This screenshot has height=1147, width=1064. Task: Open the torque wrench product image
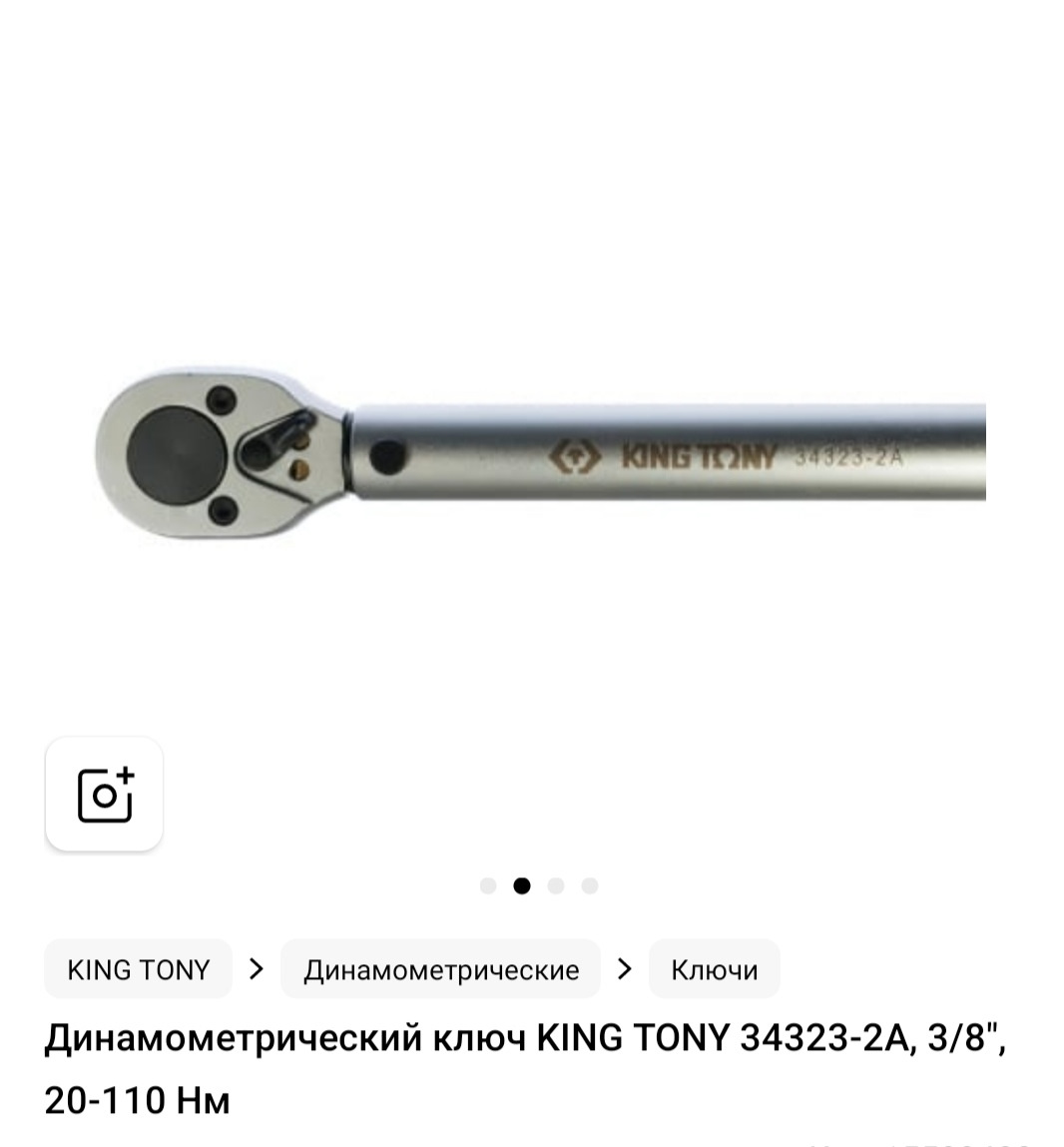pos(539,459)
